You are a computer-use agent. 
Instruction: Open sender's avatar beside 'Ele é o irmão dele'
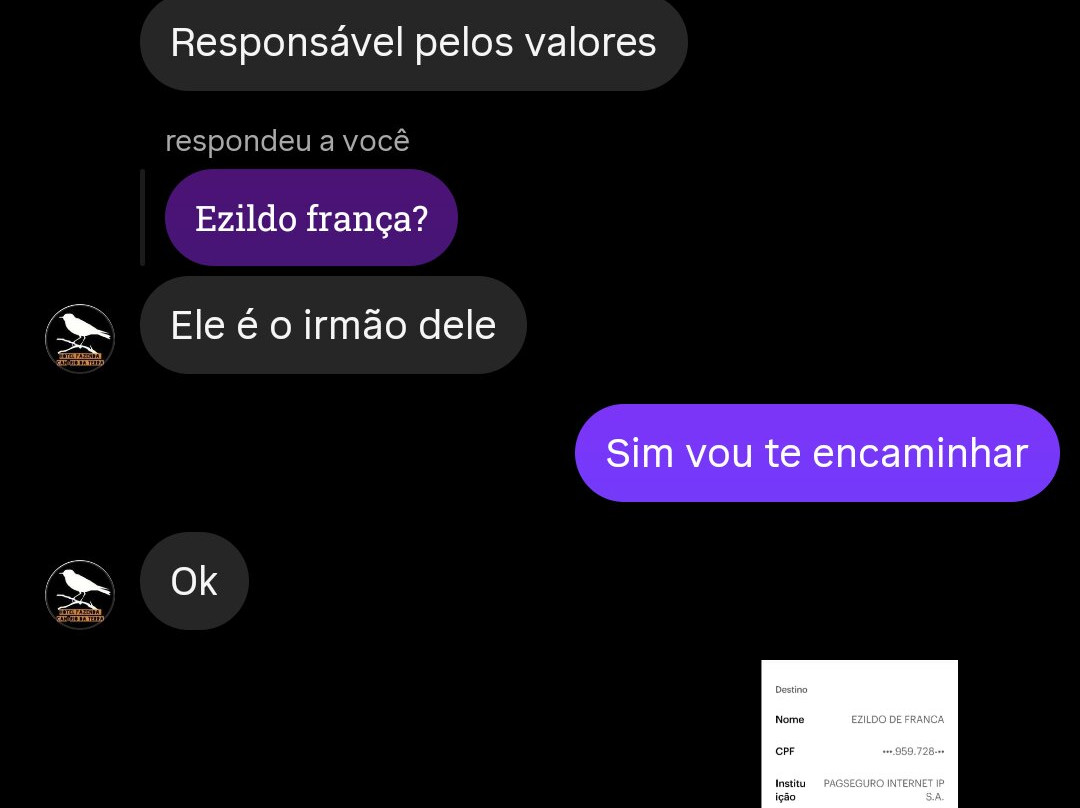pyautogui.click(x=80, y=338)
